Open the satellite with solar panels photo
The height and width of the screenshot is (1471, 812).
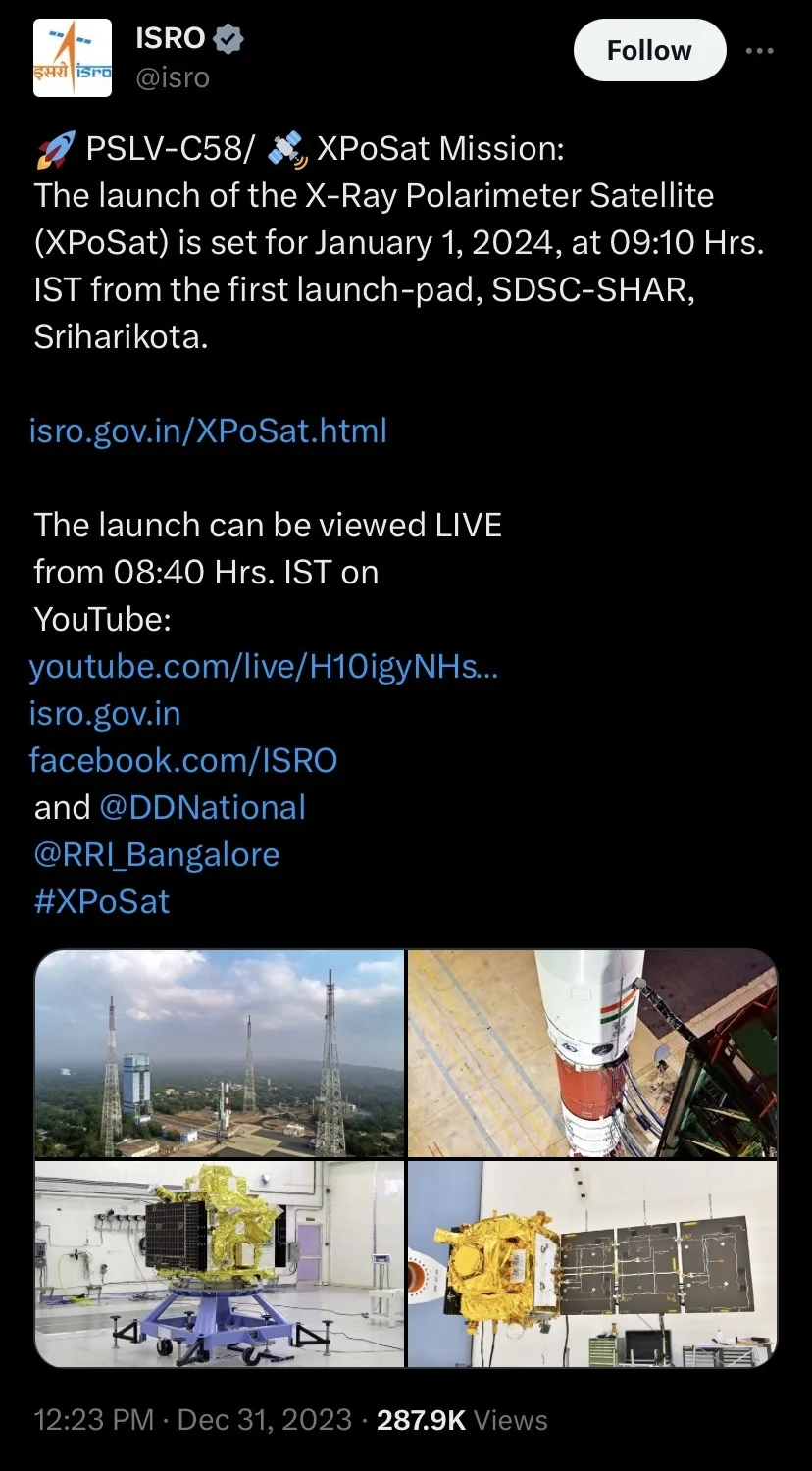point(591,1263)
